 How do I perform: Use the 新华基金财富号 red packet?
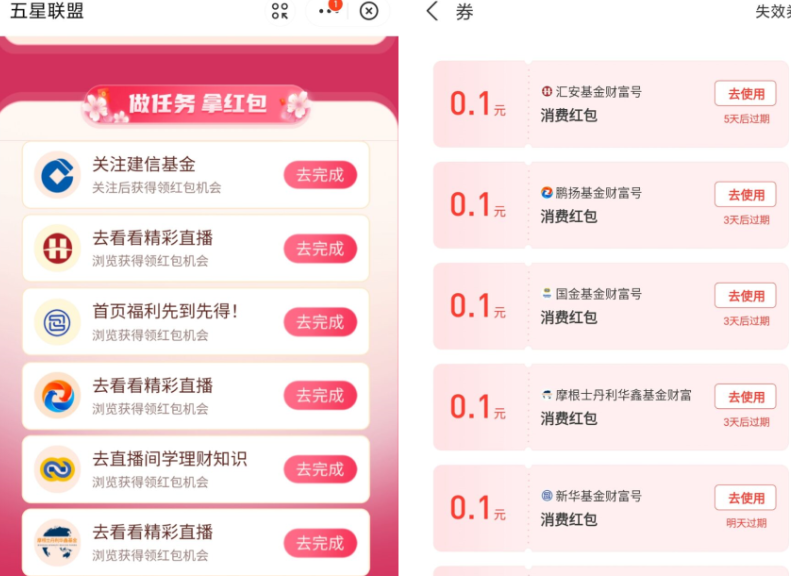745,497
